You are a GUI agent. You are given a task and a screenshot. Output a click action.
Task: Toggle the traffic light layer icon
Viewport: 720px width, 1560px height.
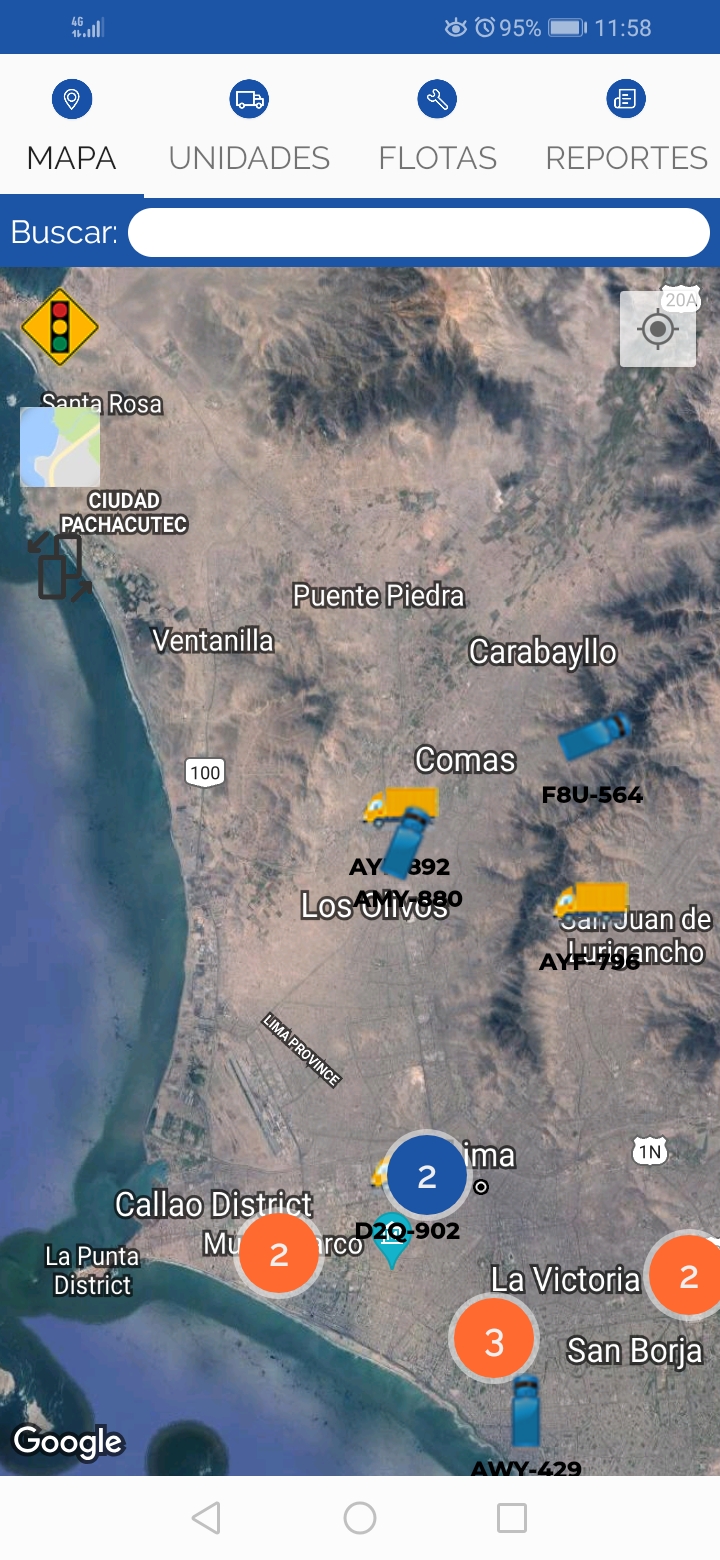(x=60, y=326)
